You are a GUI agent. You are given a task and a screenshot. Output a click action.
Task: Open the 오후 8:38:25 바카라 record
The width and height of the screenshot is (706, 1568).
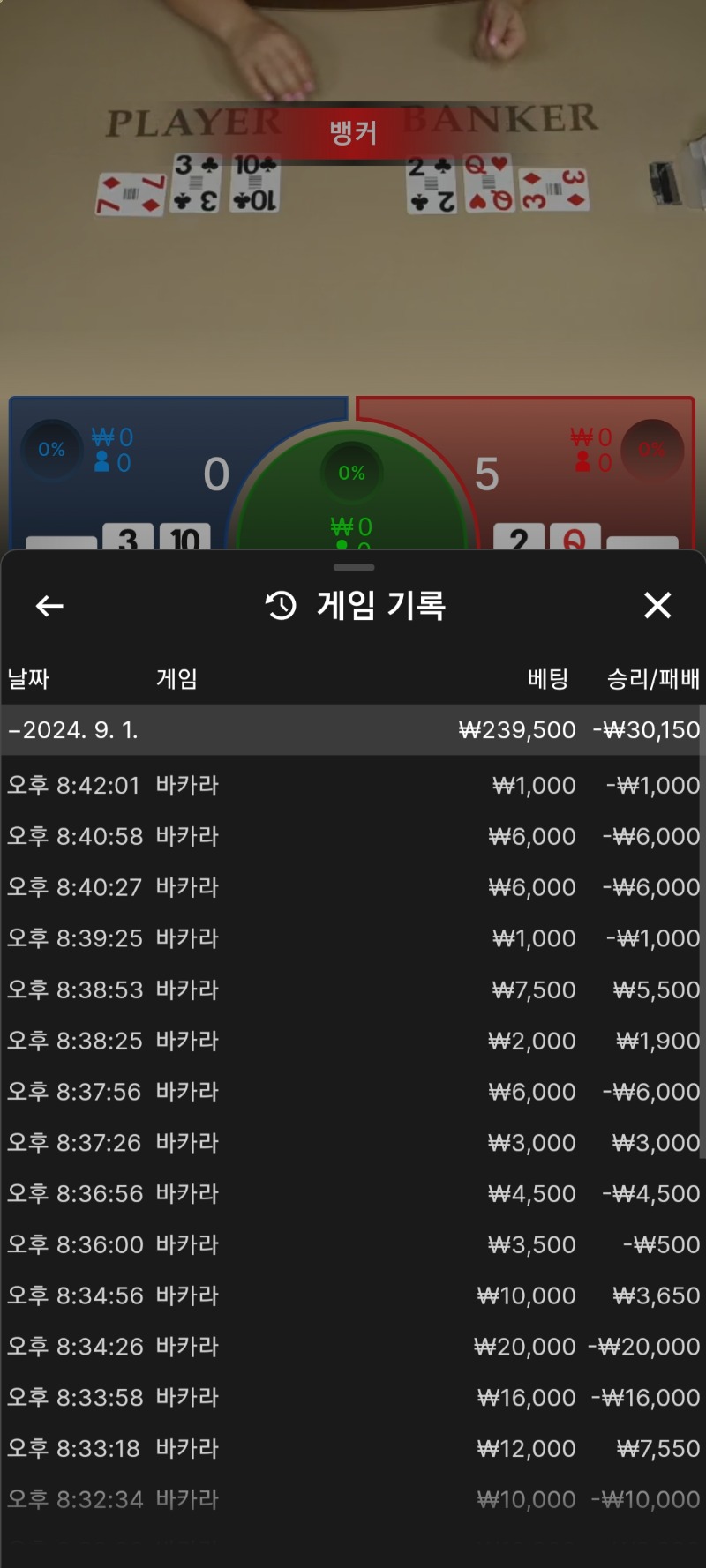(x=353, y=1041)
